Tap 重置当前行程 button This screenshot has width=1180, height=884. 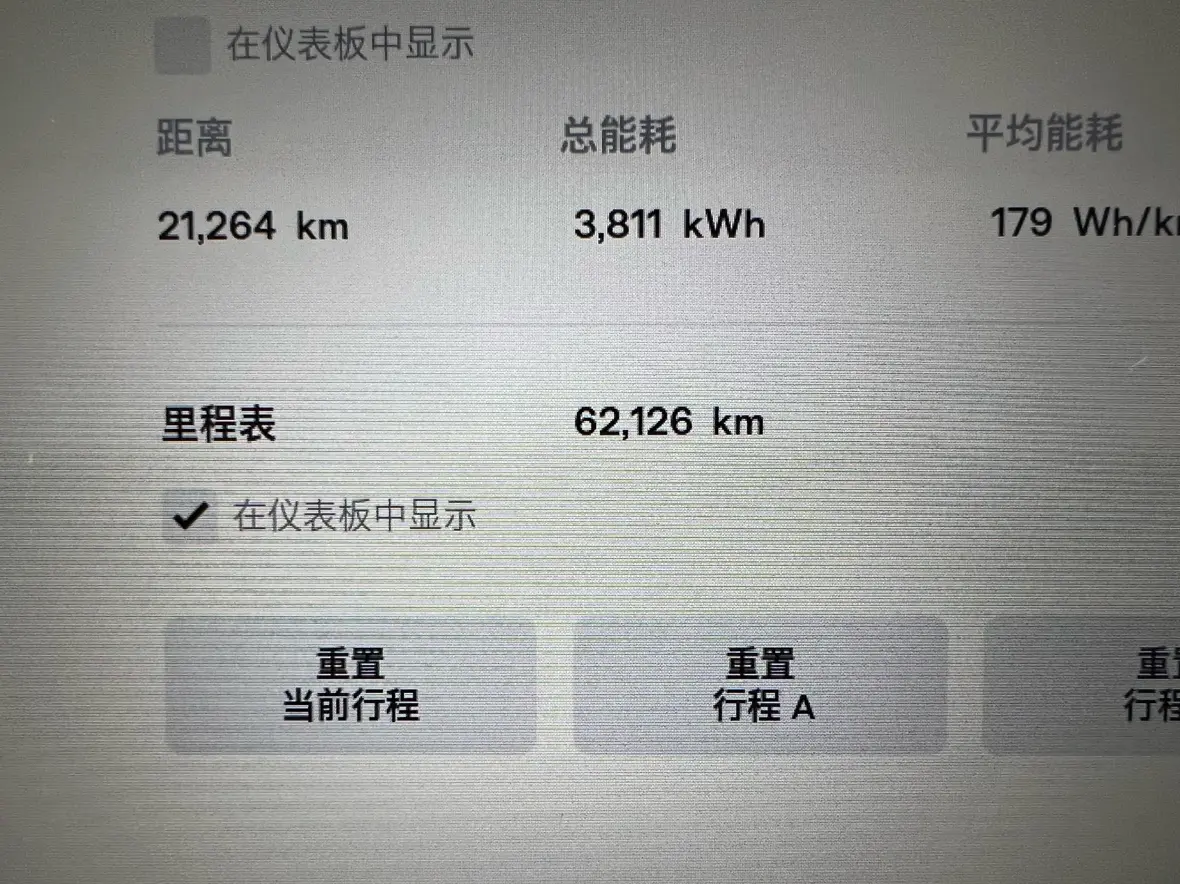coord(350,685)
